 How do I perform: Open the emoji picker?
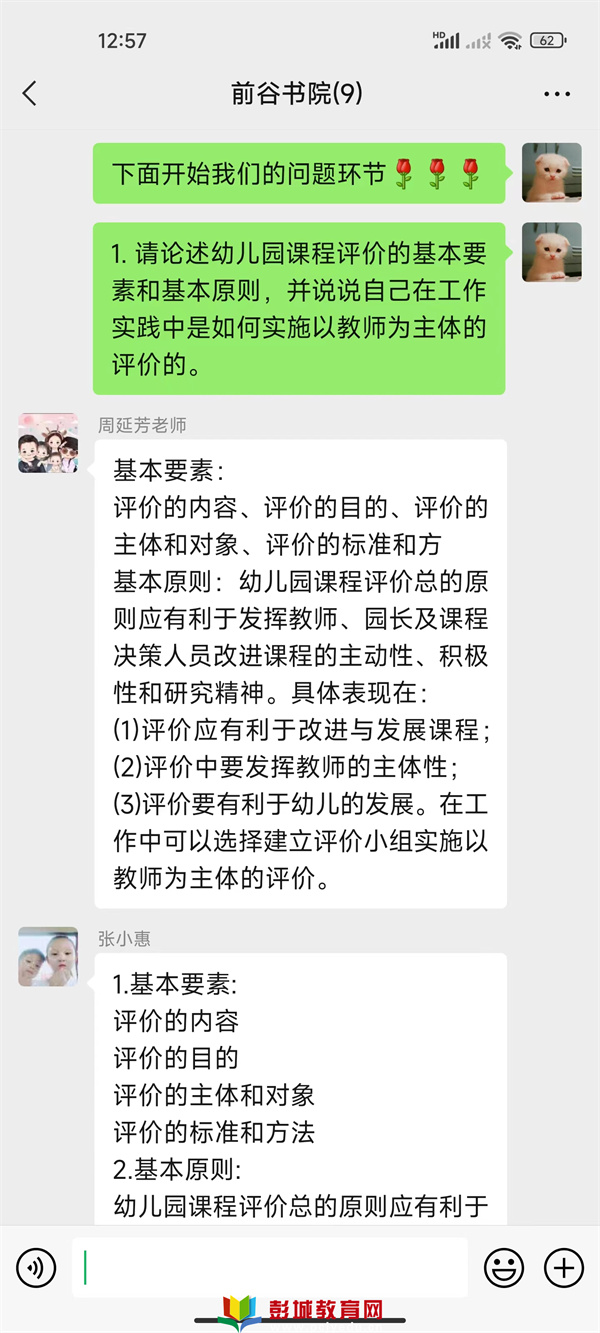(504, 1268)
